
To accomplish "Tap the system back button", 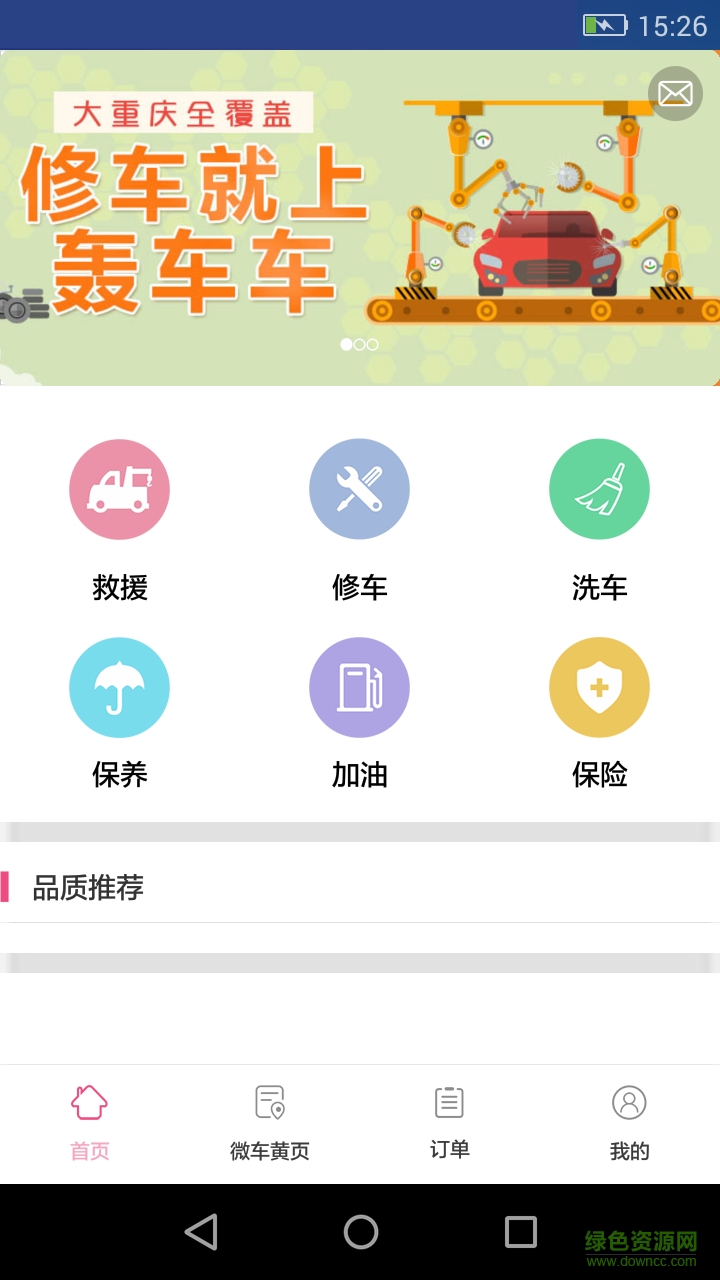I will click(x=201, y=1232).
